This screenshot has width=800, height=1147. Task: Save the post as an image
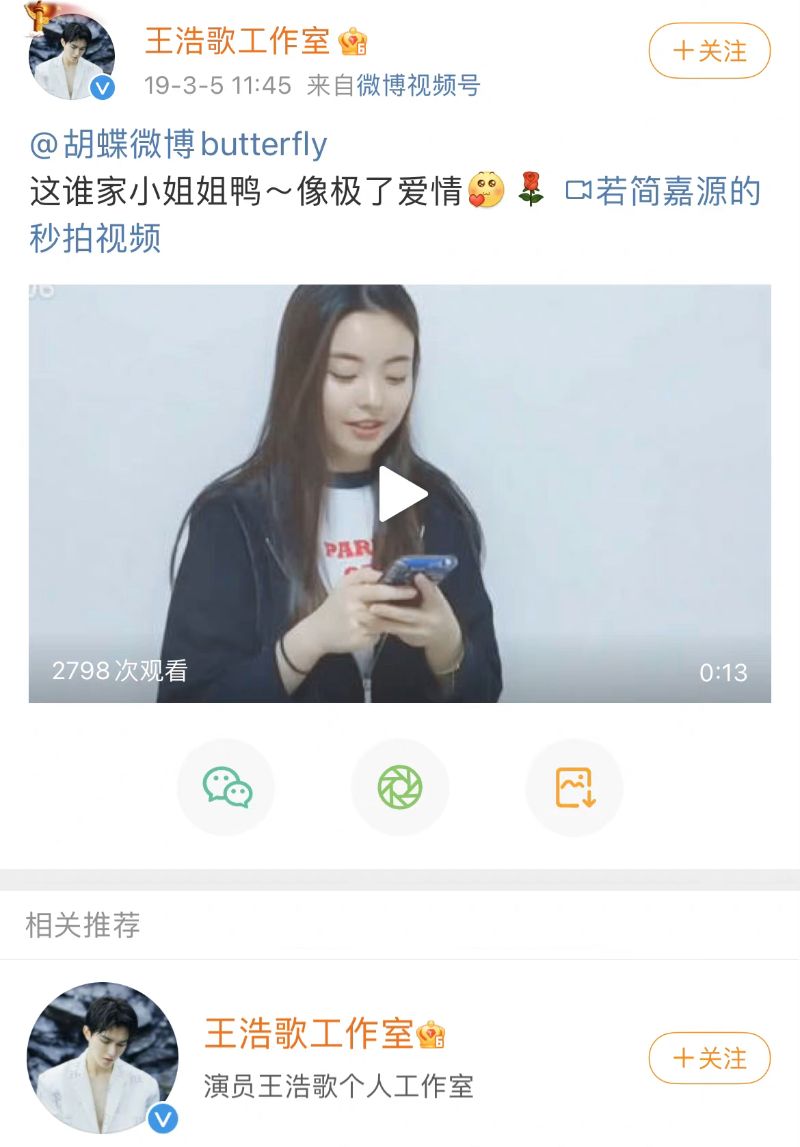[574, 787]
